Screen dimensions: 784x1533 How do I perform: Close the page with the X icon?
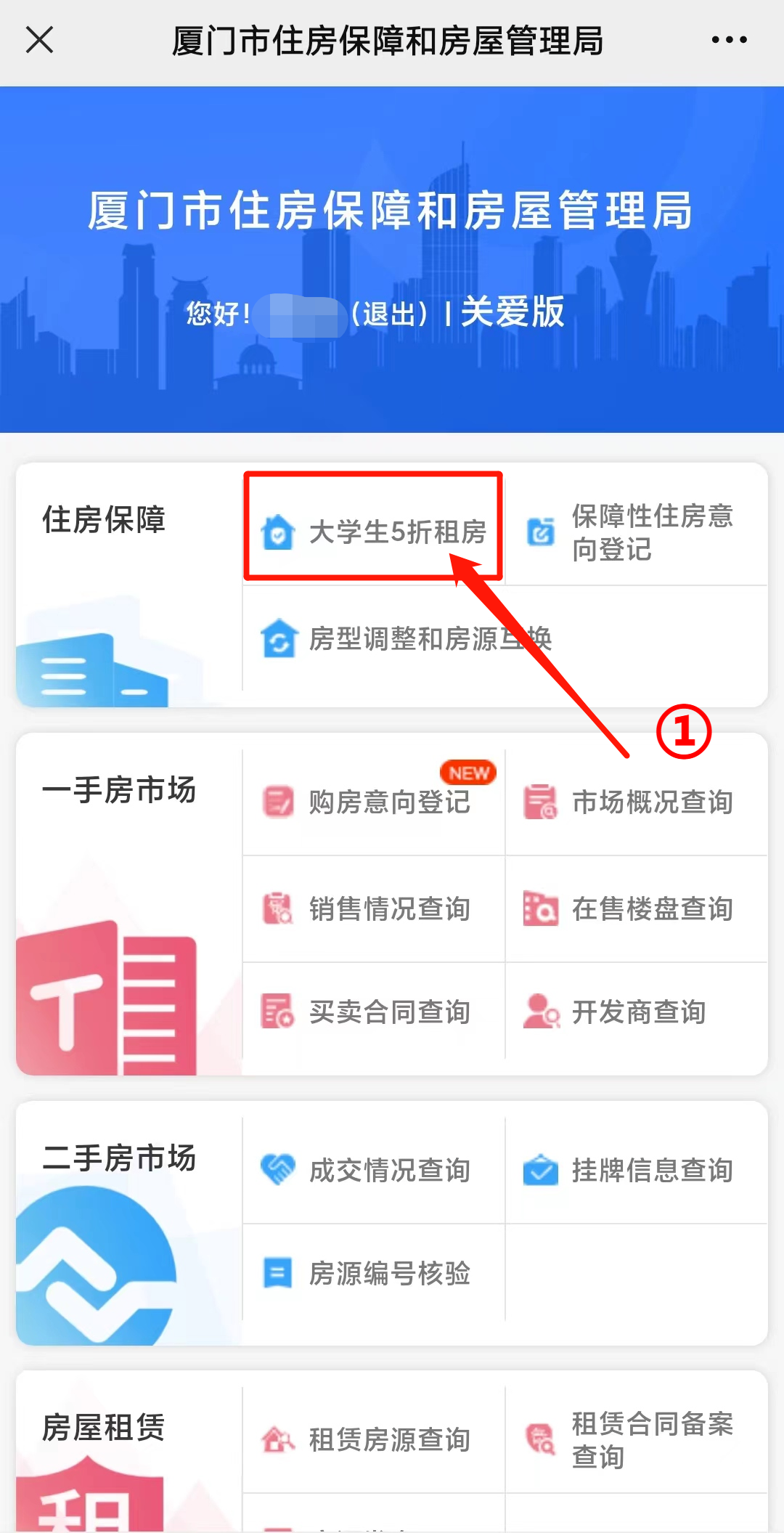point(40,40)
